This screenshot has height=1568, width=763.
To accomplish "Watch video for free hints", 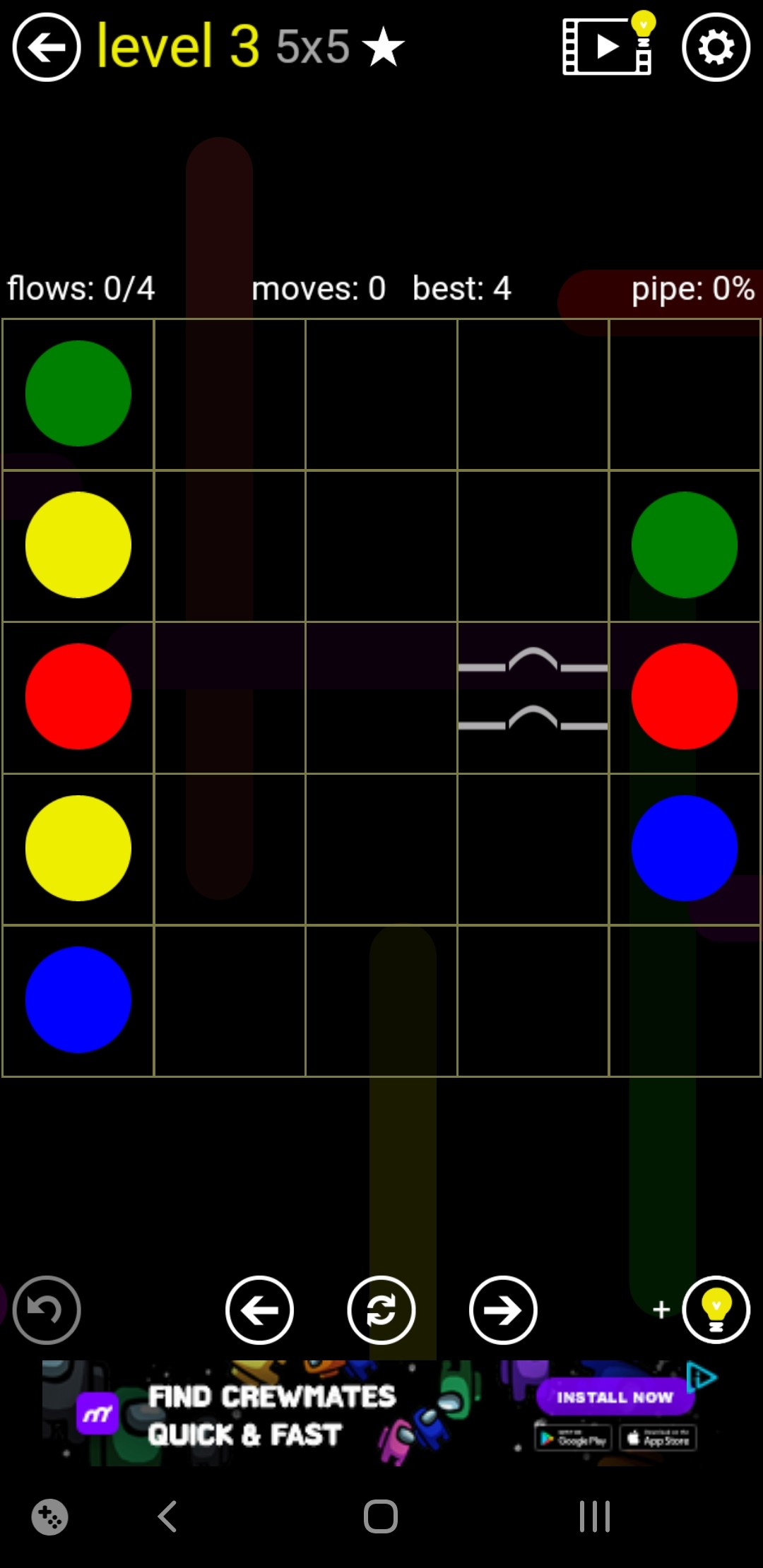I will tap(608, 47).
